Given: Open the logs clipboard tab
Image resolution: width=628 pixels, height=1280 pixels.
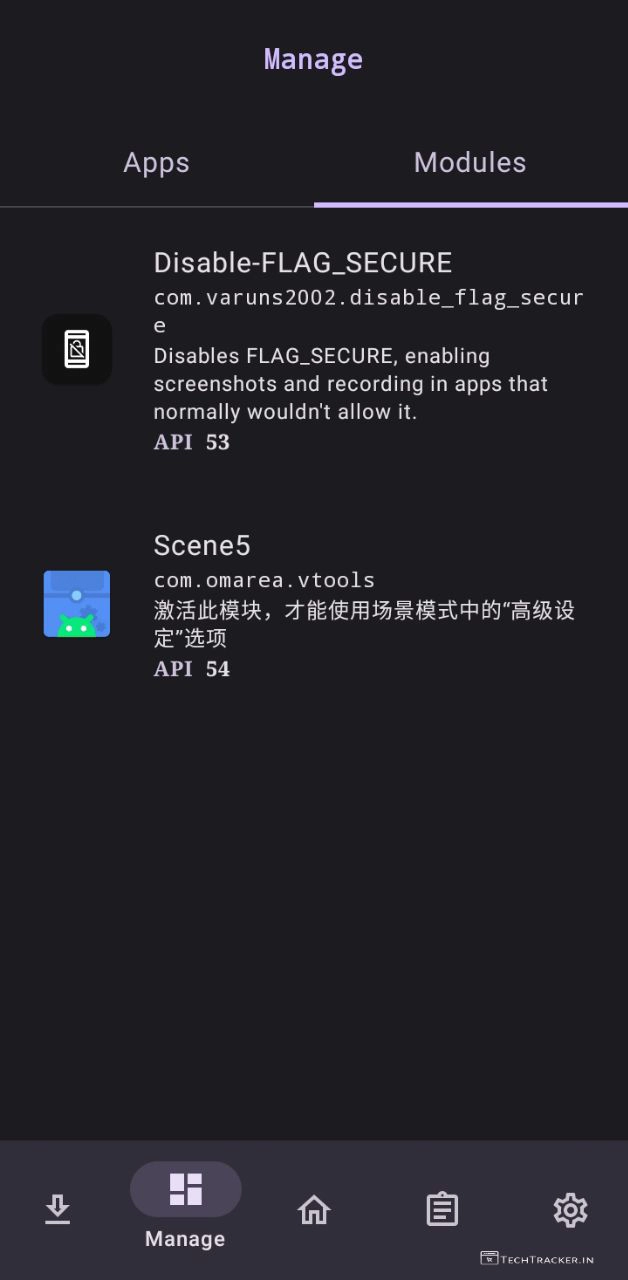Looking at the screenshot, I should pos(442,1210).
